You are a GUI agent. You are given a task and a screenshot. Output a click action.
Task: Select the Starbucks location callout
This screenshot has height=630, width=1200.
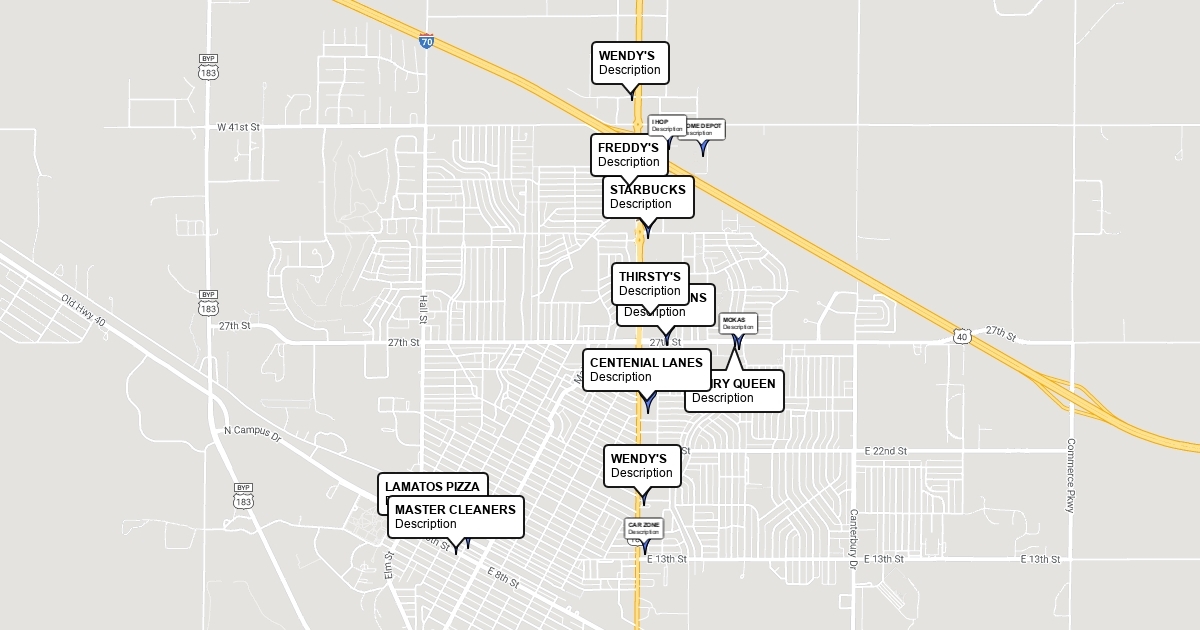pos(648,196)
